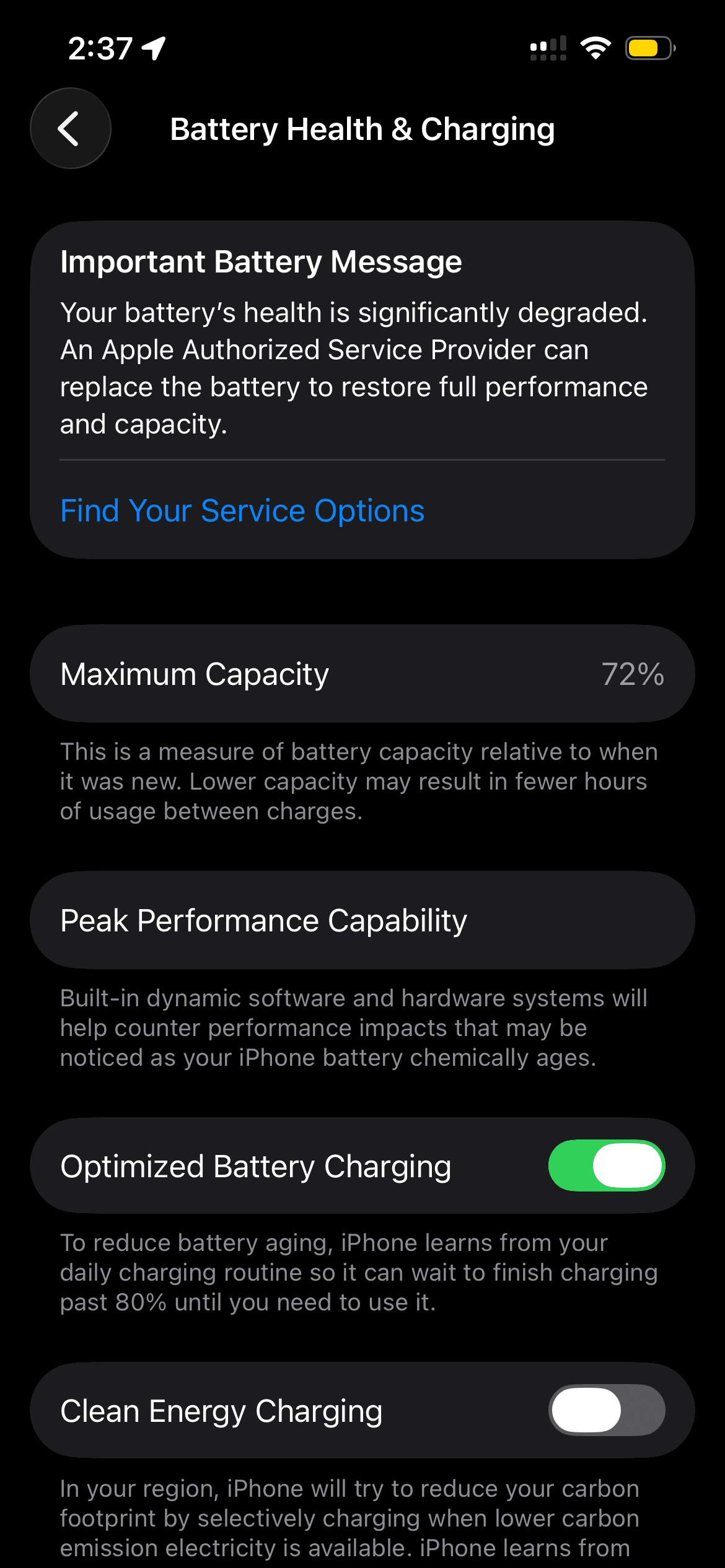725x1568 pixels.
Task: Enable Clean Energy Charging
Action: coord(607,1409)
